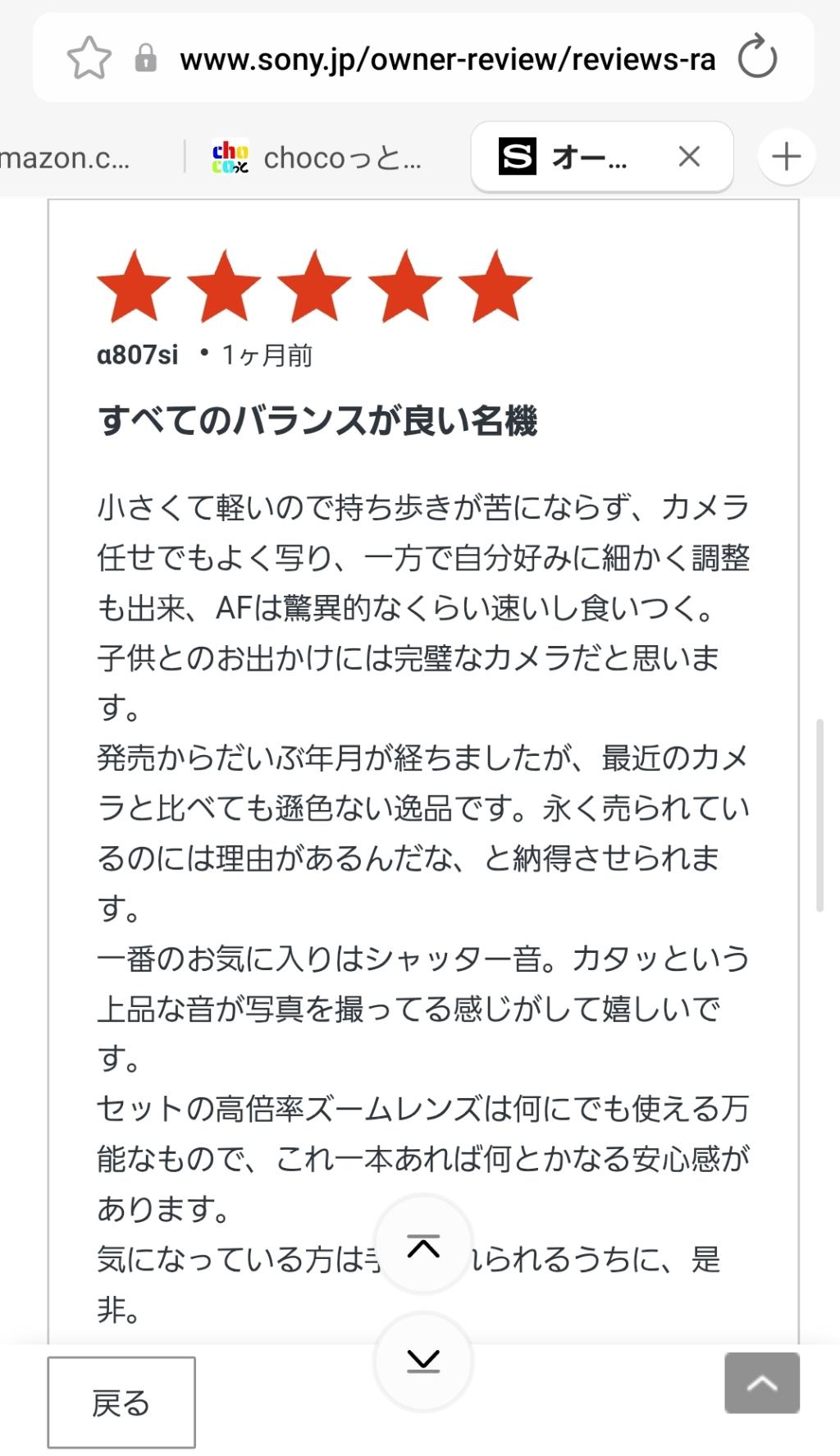Bookmark this page with the star icon
Image resolution: width=840 pixels, height=1456 pixels.
[89, 58]
